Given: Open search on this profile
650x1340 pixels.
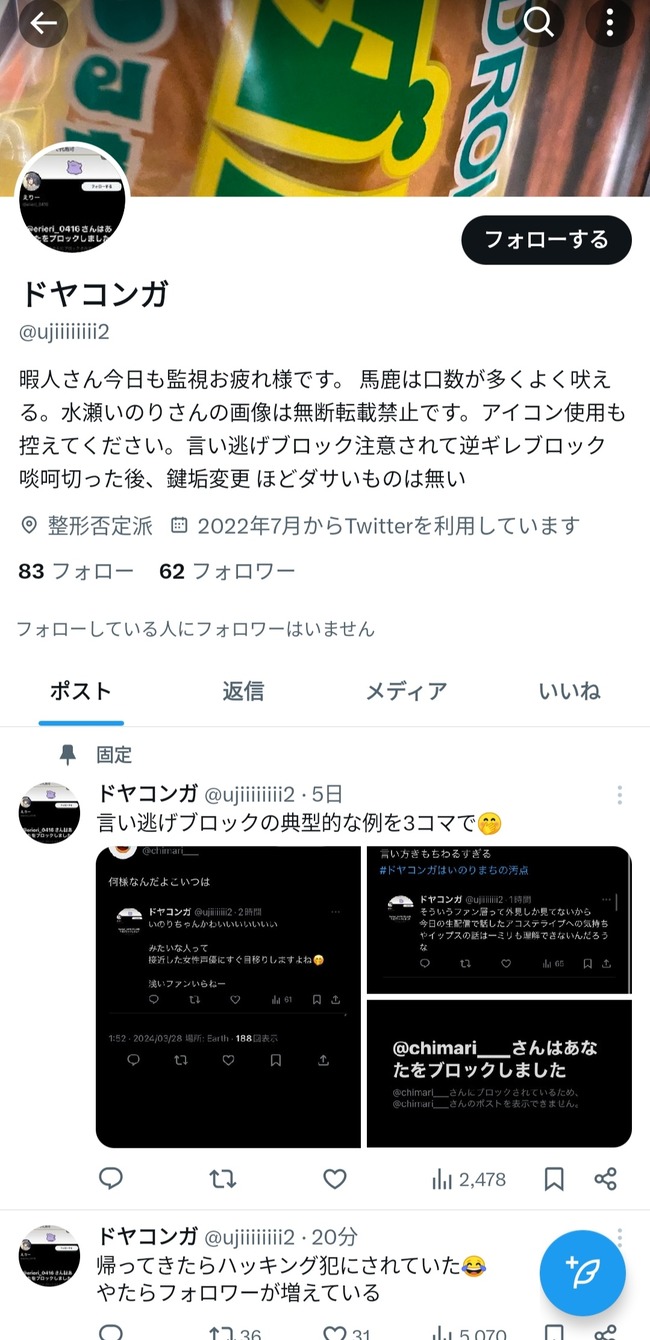Looking at the screenshot, I should pos(539,24).
